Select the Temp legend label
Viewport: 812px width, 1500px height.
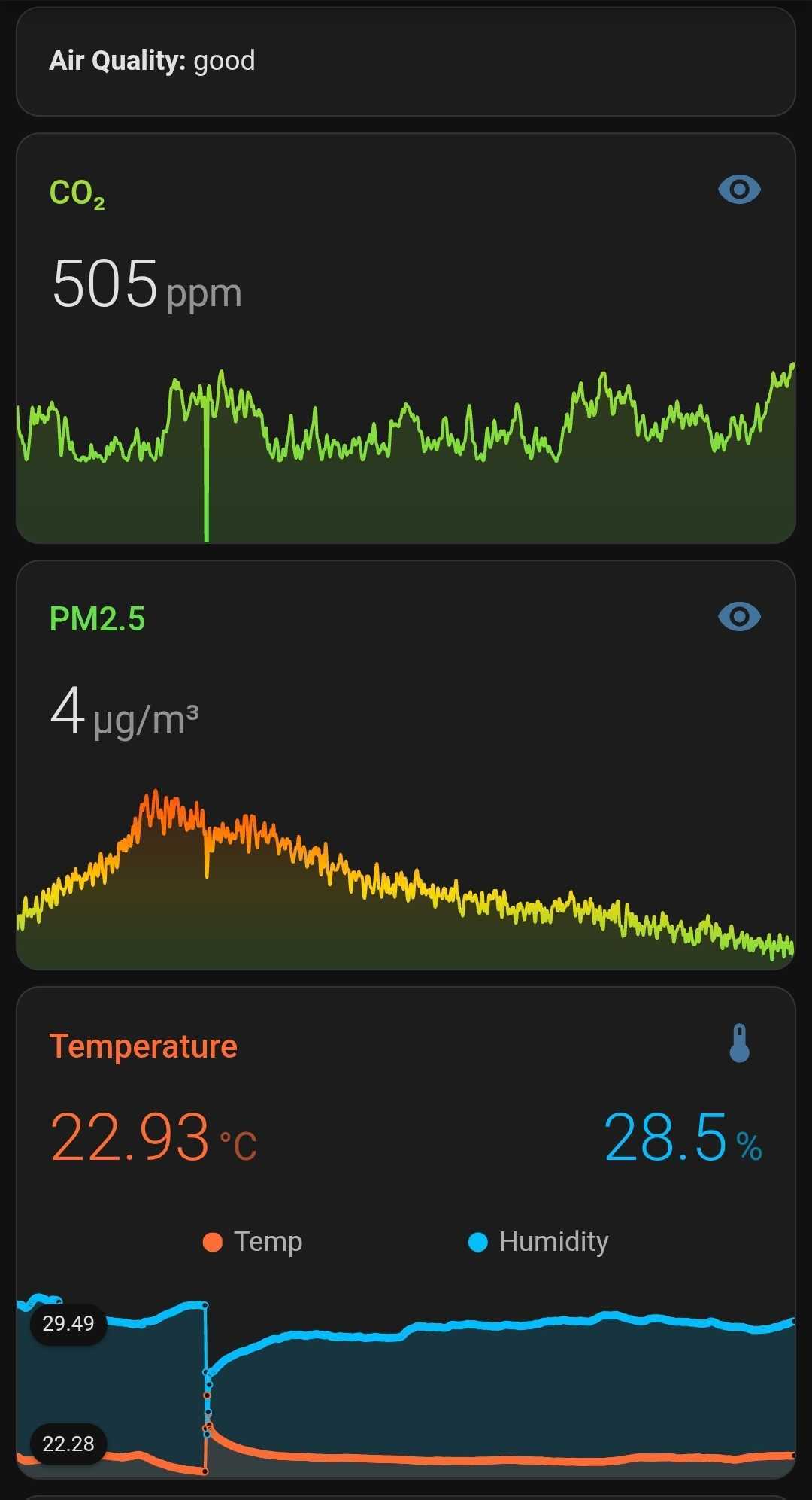point(268,1241)
